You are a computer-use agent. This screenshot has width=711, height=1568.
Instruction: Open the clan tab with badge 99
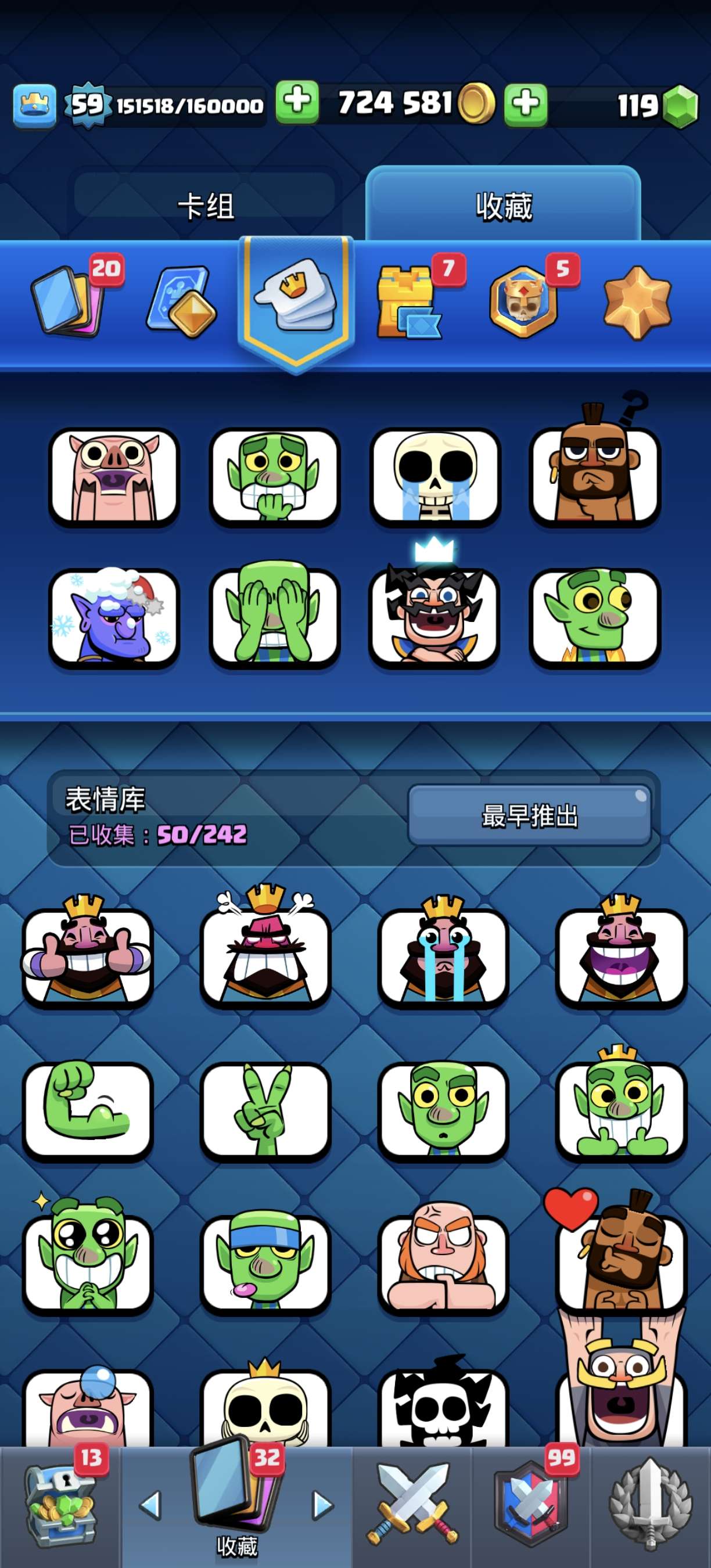pos(531,1505)
